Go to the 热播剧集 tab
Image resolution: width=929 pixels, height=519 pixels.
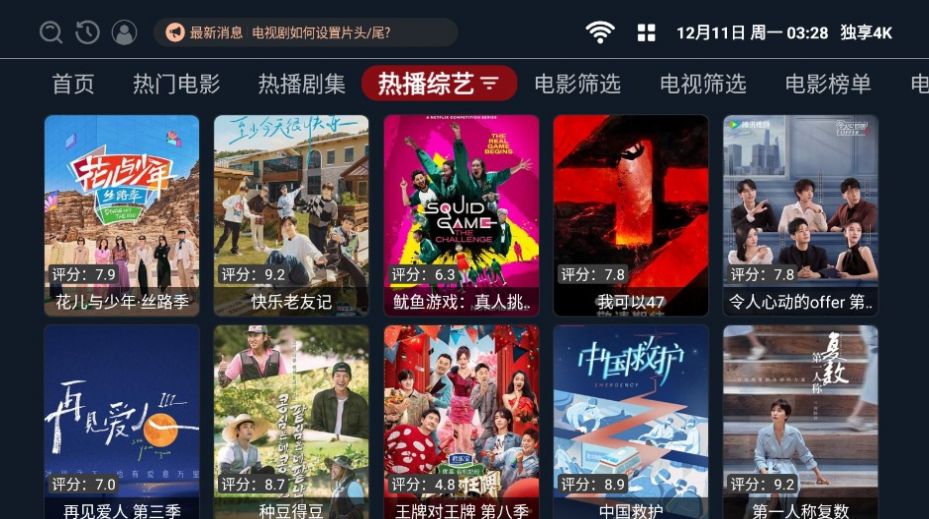pyautogui.click(x=301, y=84)
